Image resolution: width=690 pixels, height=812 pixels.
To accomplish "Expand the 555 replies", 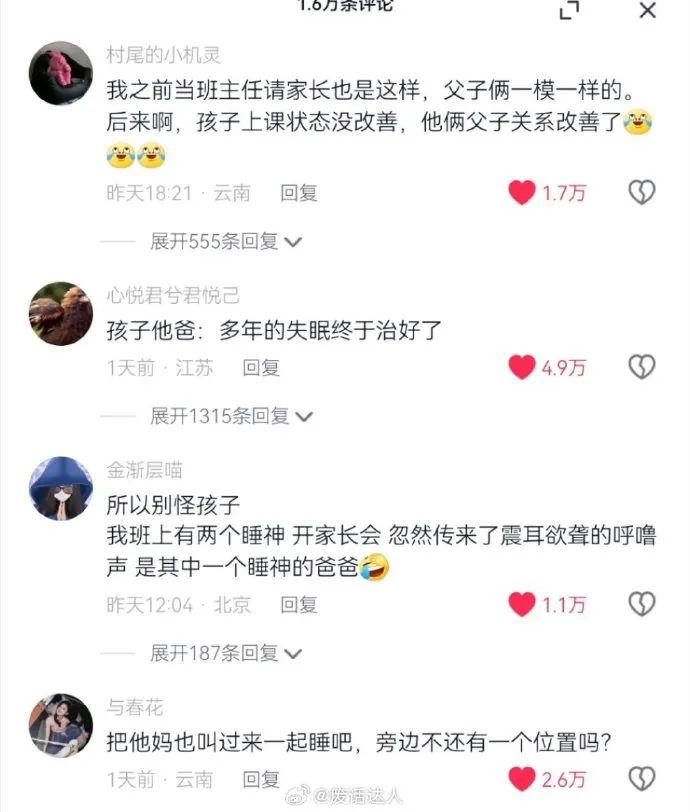I will [226, 241].
